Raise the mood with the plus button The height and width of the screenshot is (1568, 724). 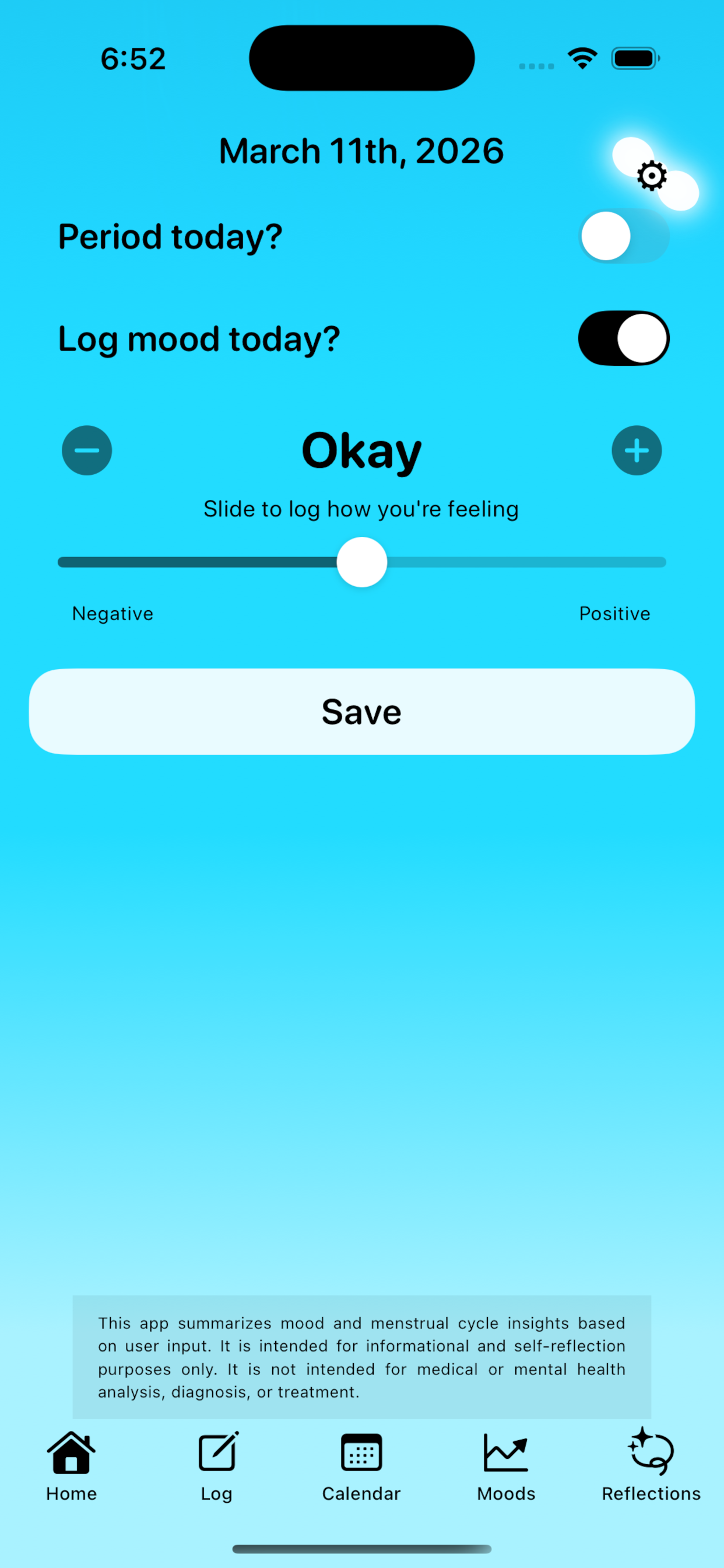[637, 450]
